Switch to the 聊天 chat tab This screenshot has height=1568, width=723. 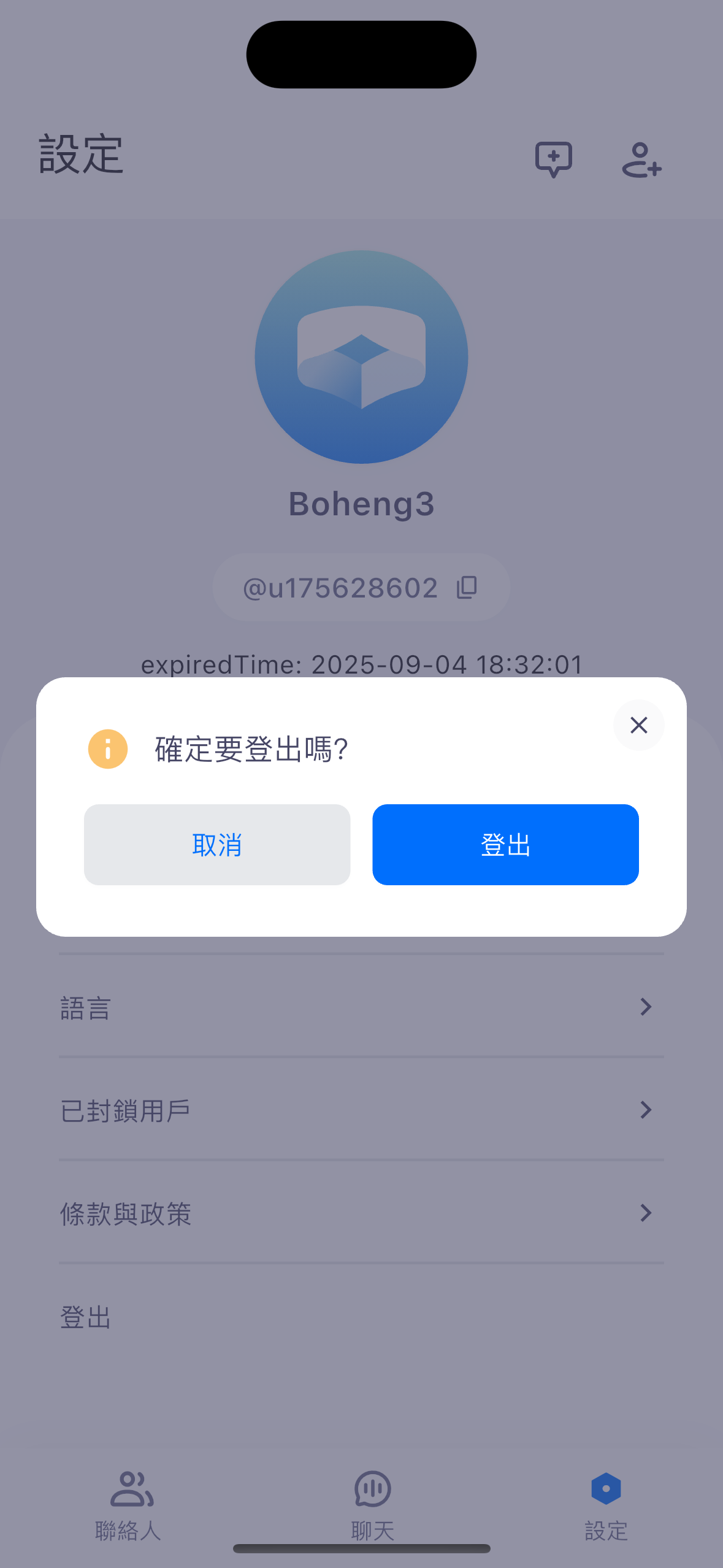(x=372, y=1504)
